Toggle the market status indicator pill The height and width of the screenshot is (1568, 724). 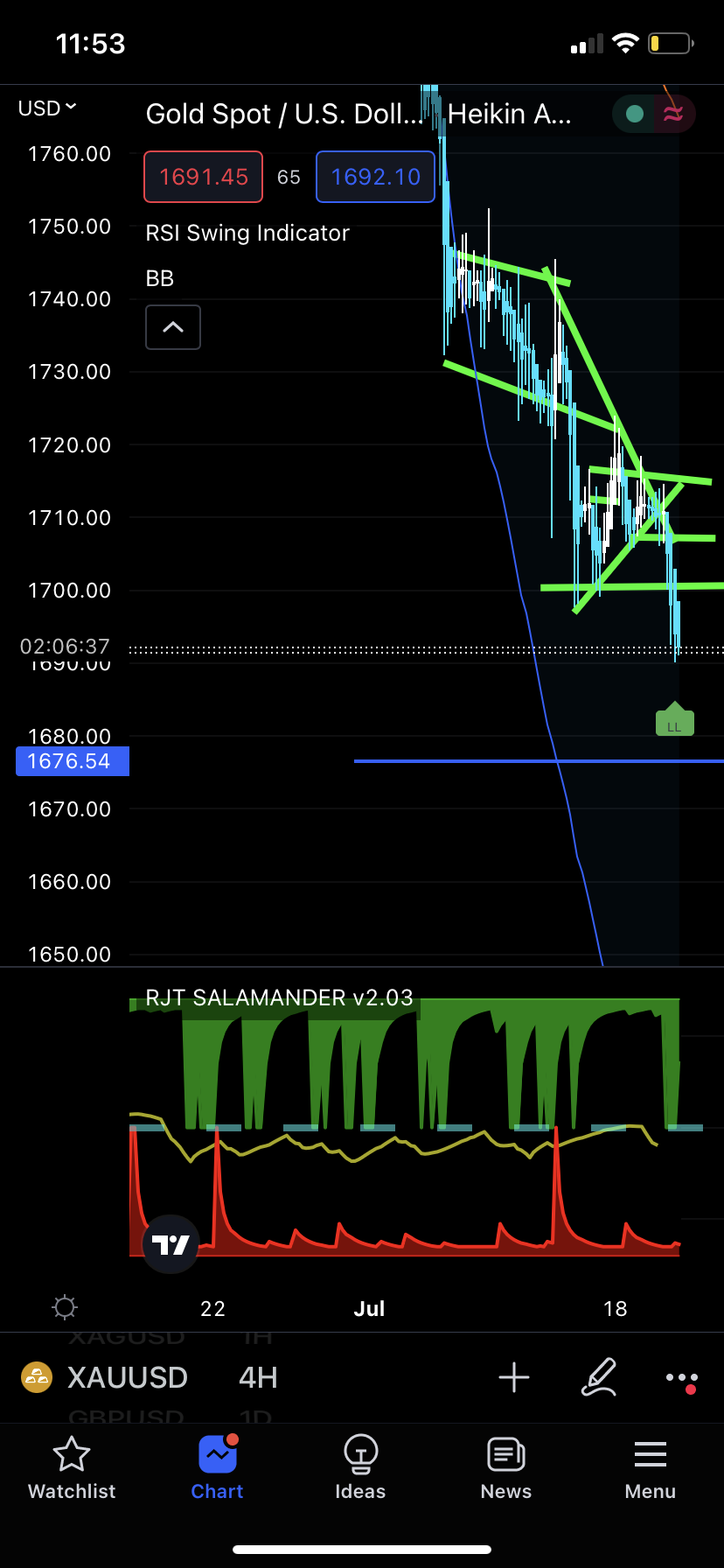click(x=653, y=114)
